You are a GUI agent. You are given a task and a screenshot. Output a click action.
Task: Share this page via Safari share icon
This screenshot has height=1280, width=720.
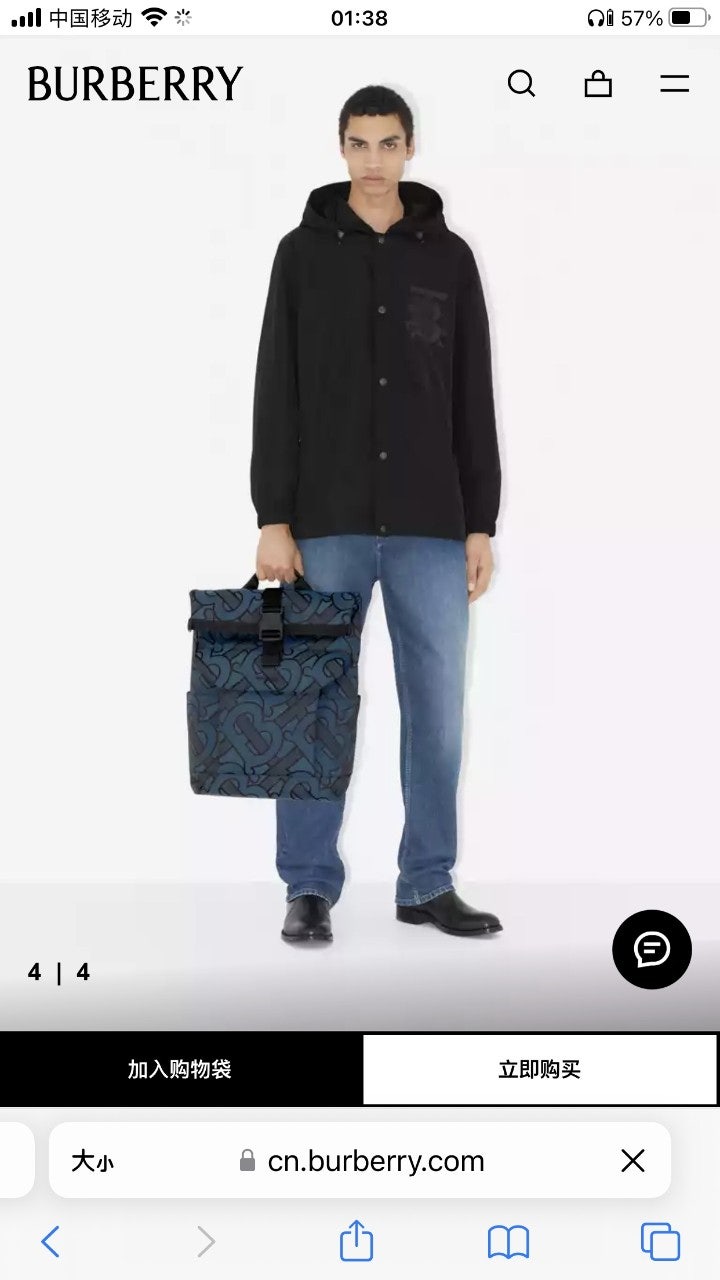click(356, 1240)
